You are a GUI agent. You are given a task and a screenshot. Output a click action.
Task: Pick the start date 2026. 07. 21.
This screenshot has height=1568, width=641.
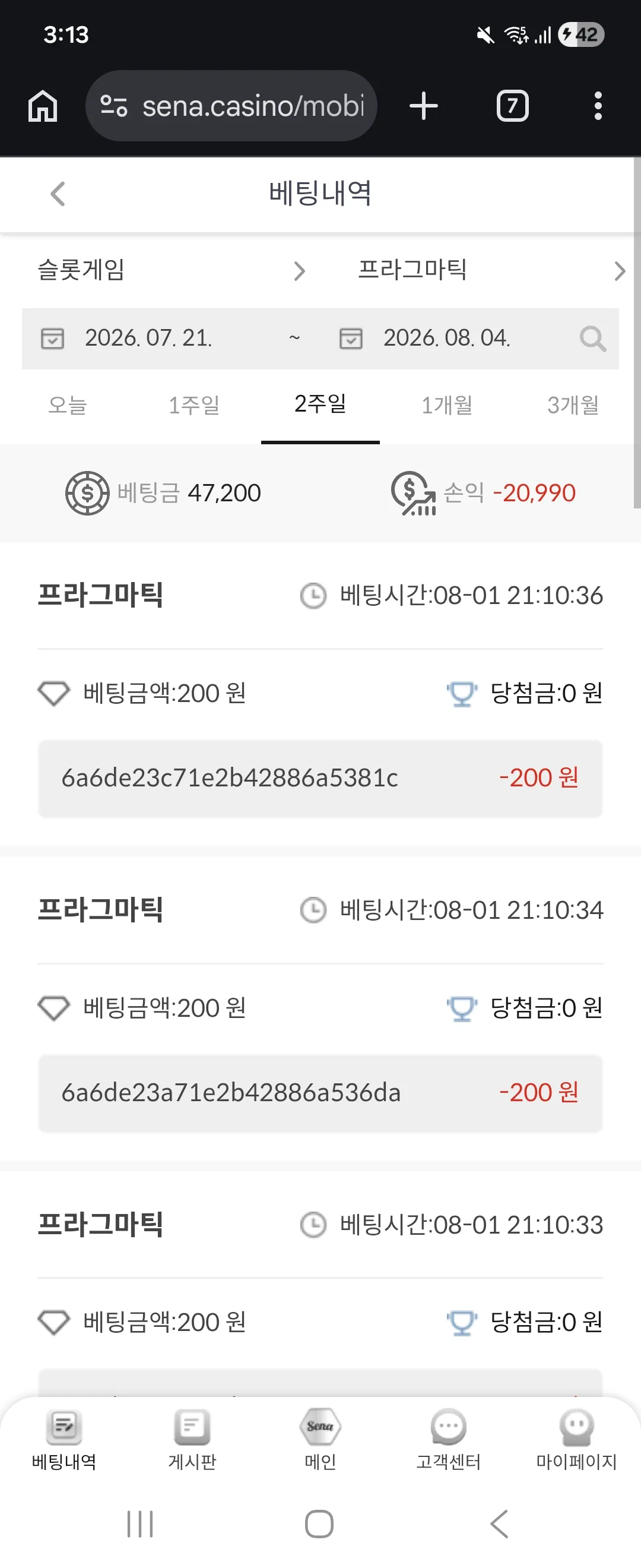(x=148, y=339)
